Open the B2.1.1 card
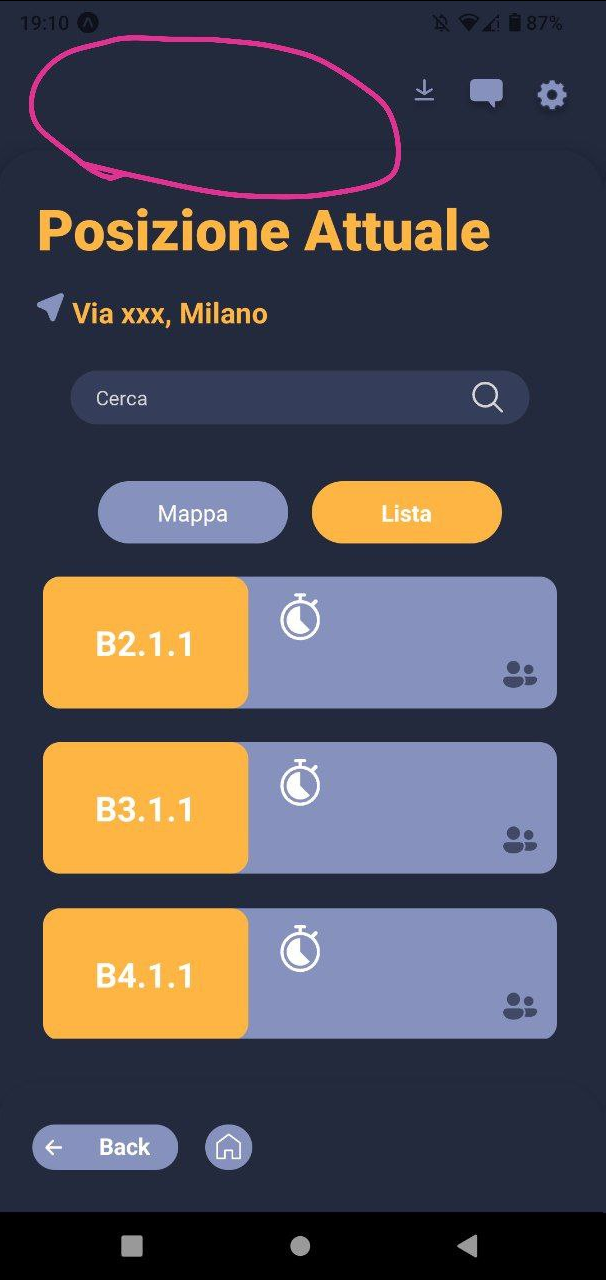This screenshot has width=606, height=1280. coord(299,643)
